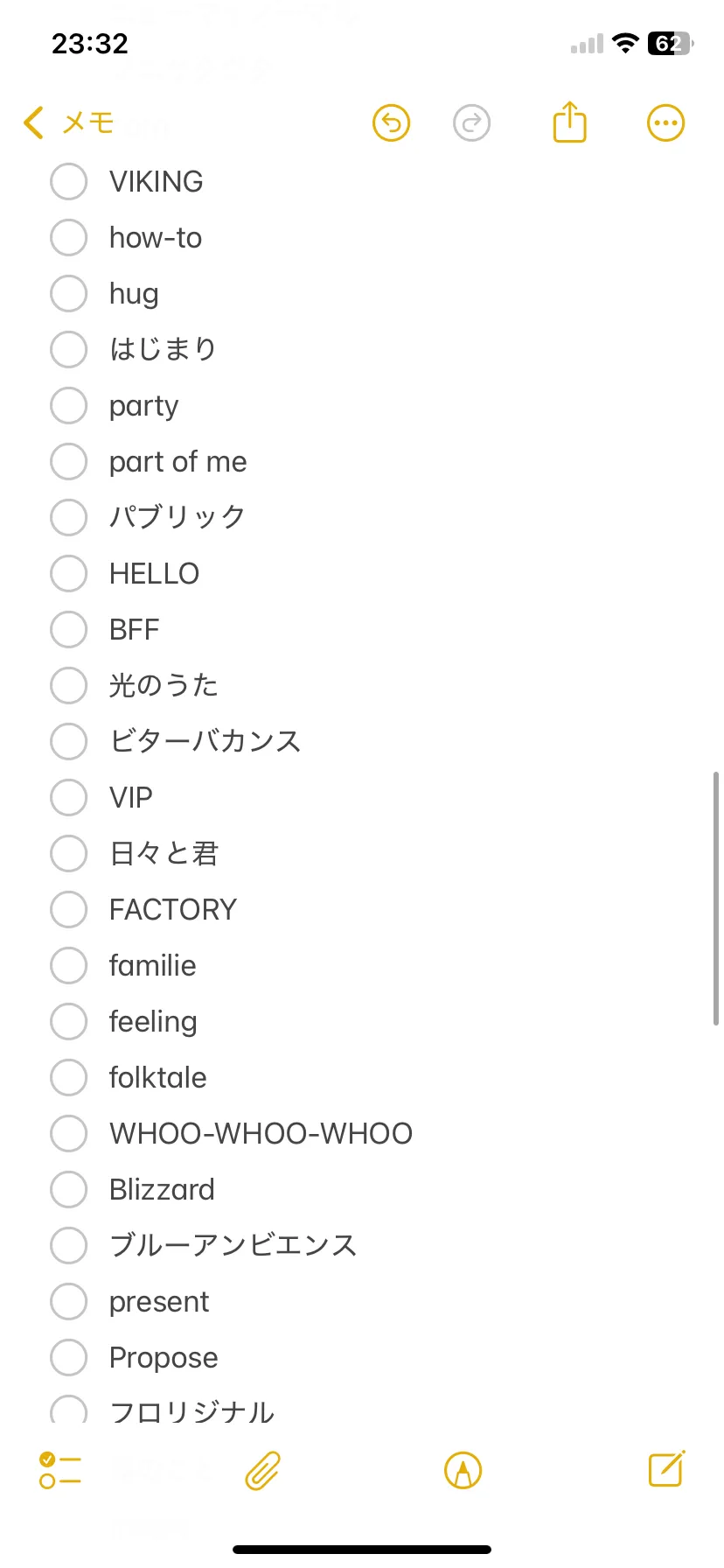Screen dimensions: 724x1568
Task: Open the markup pen tool
Action: click(x=463, y=1471)
